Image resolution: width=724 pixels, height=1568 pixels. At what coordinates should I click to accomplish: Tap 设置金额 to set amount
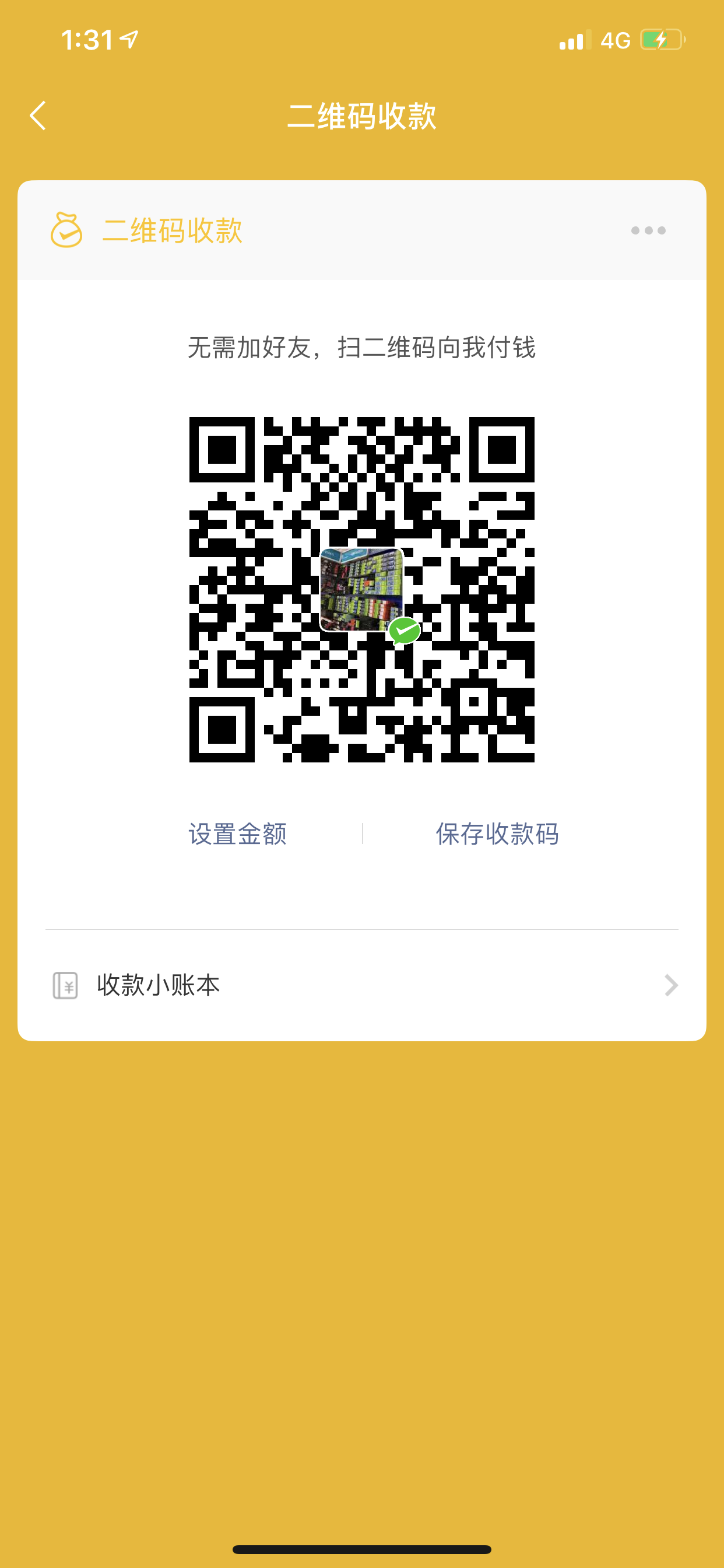click(x=237, y=834)
